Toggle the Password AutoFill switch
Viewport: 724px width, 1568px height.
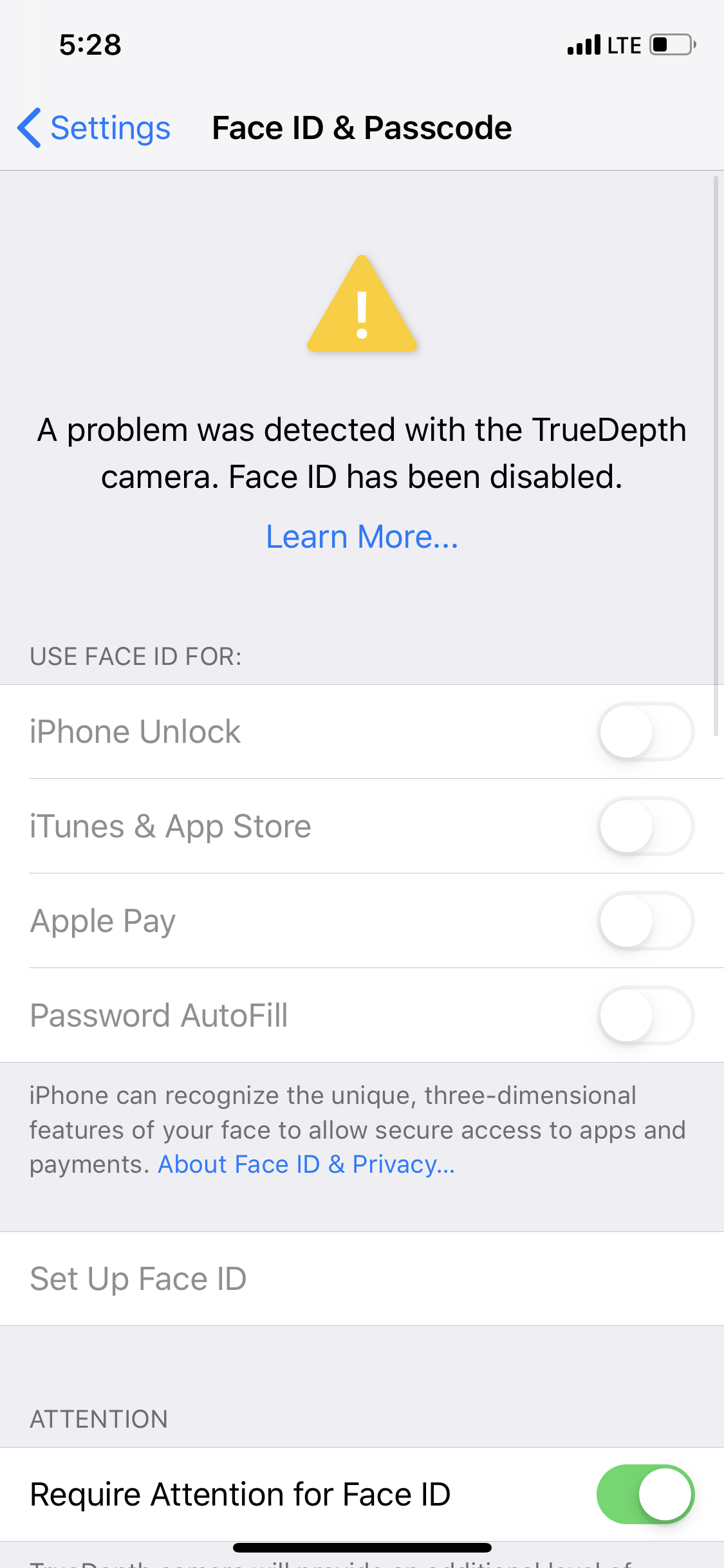coord(645,1016)
